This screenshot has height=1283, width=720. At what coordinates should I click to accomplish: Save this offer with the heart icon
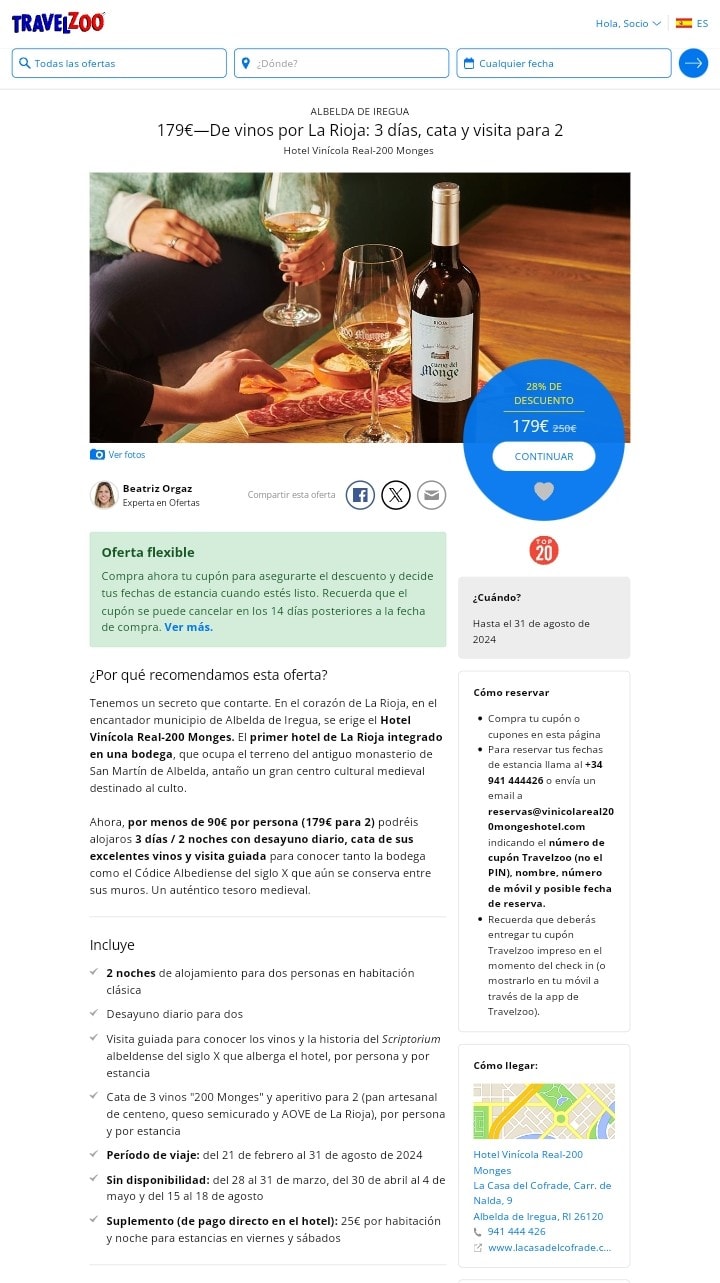[543, 491]
